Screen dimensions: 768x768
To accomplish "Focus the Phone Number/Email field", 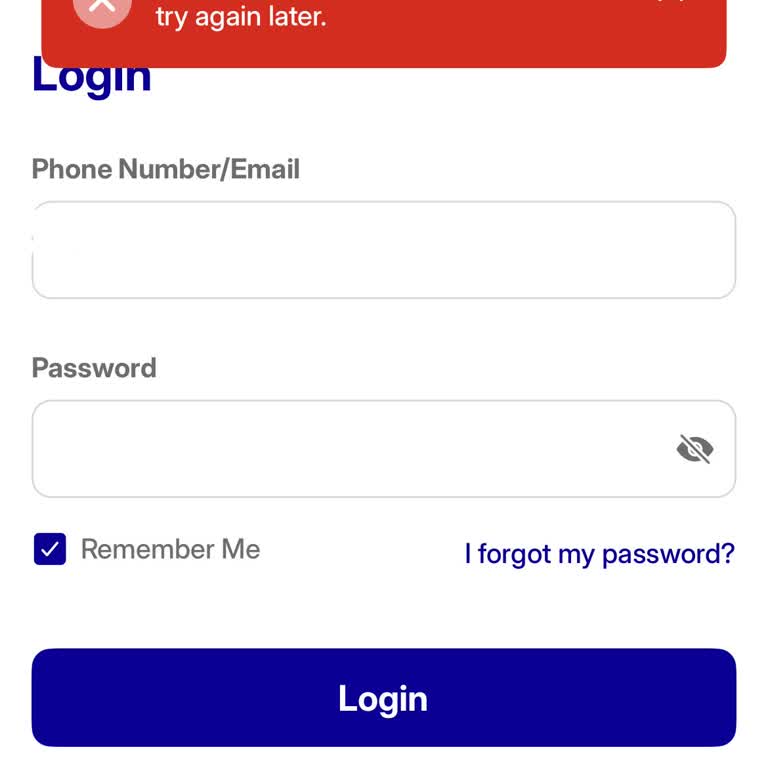I will pyautogui.click(x=384, y=250).
